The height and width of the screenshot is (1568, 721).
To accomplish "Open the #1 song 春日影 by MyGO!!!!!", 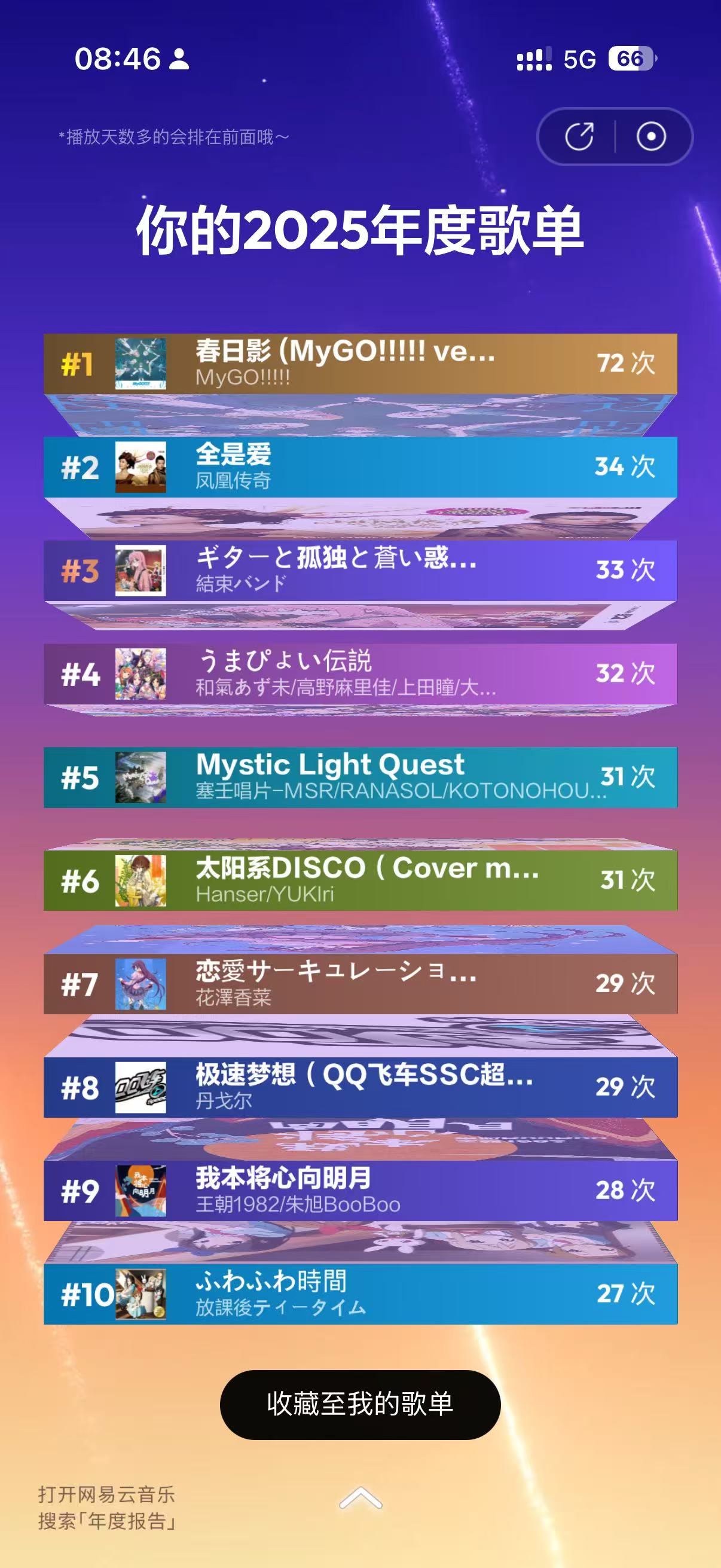I will [360, 364].
